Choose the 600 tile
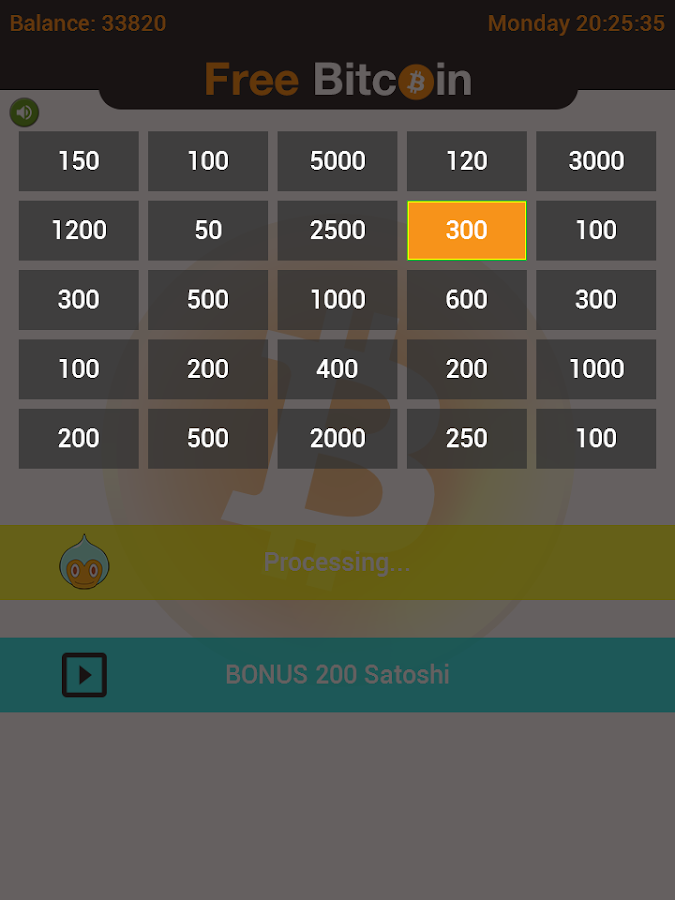 467,300
